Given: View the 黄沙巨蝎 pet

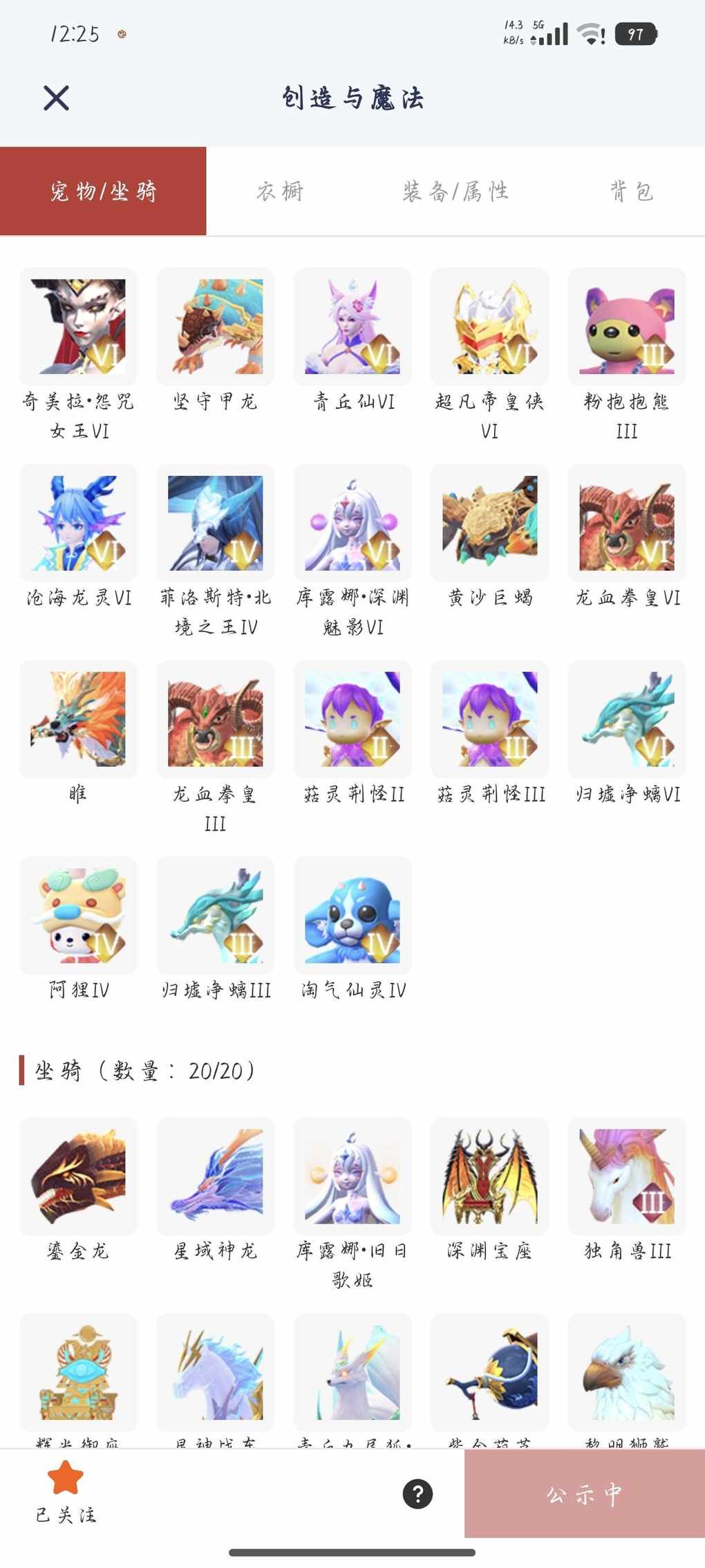Looking at the screenshot, I should 489,523.
